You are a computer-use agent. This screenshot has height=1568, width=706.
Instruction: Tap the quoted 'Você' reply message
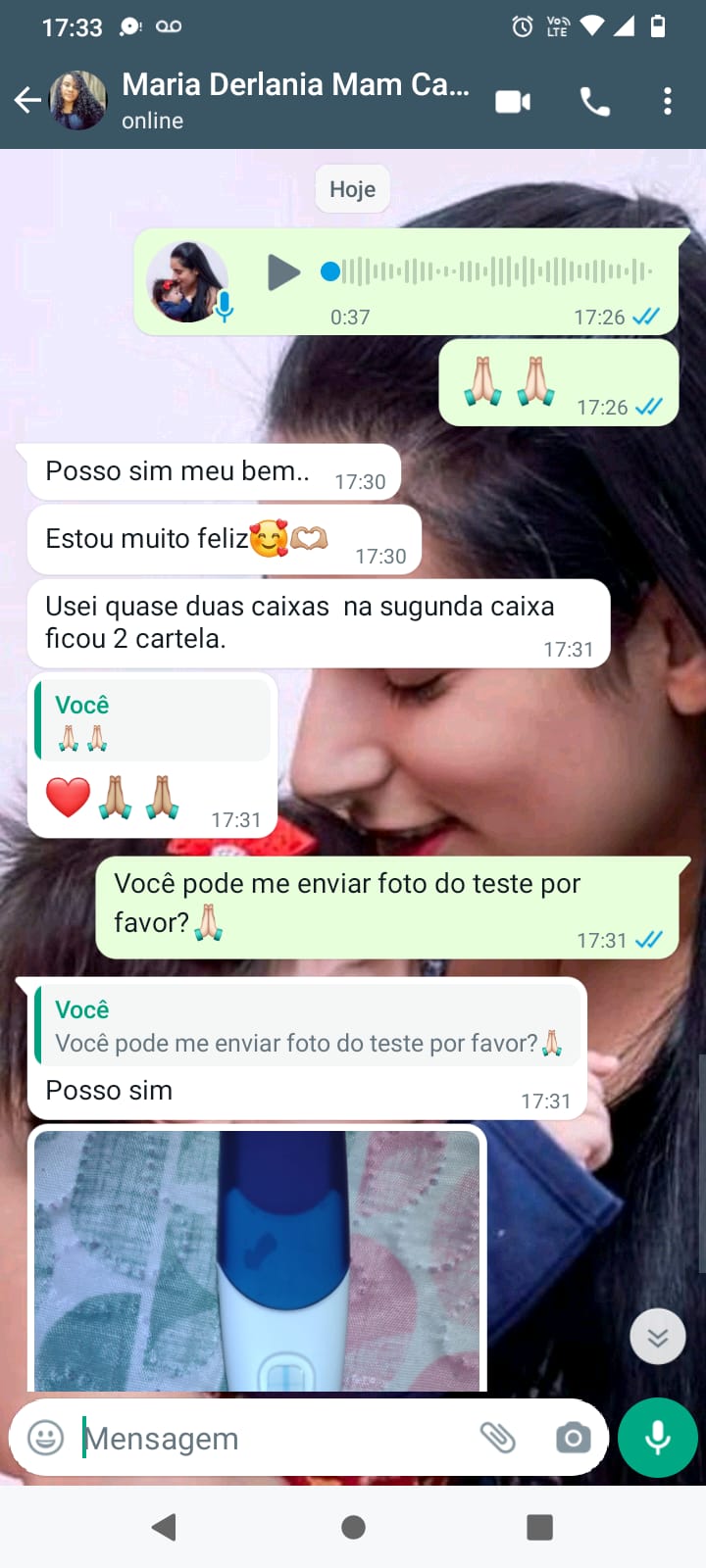pyautogui.click(x=152, y=720)
